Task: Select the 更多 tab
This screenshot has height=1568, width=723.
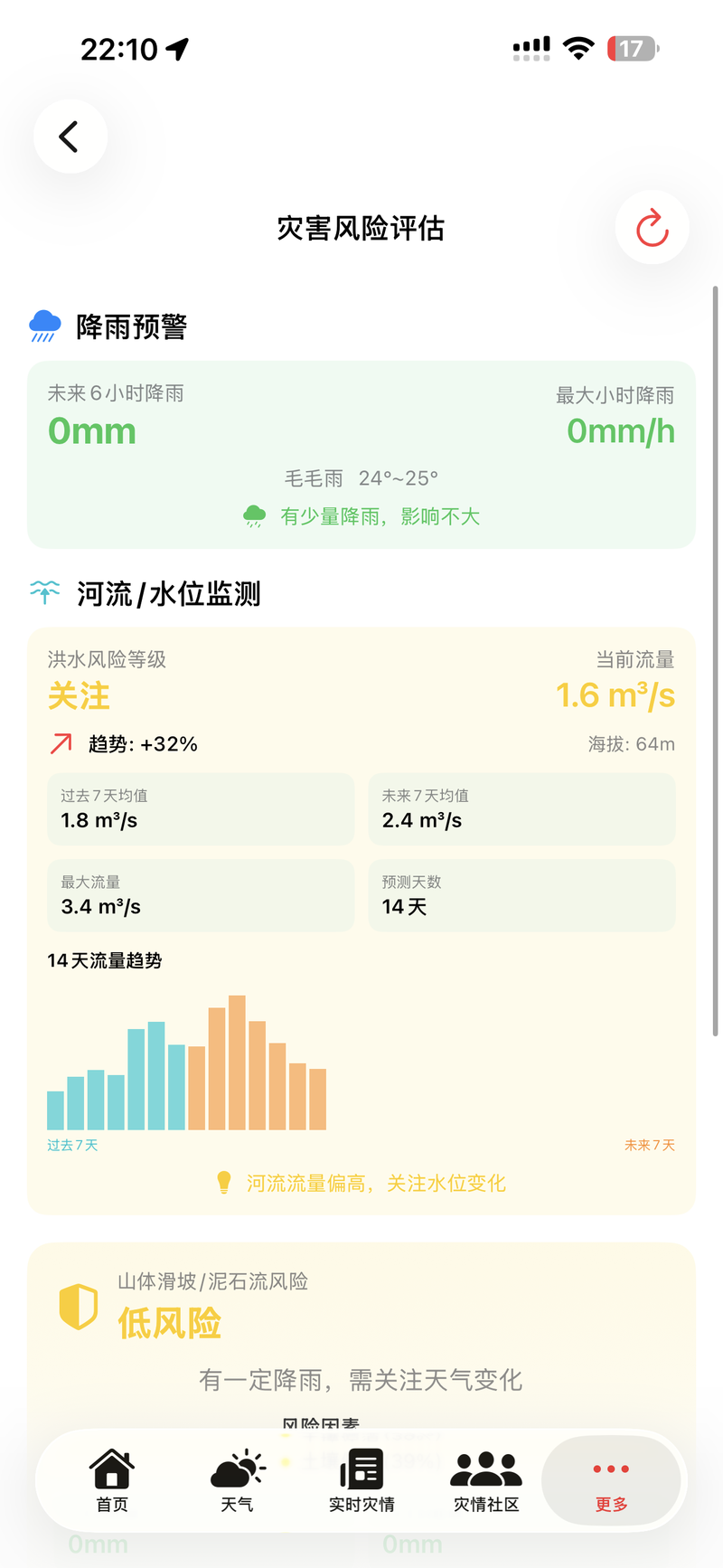Action: (x=611, y=1480)
